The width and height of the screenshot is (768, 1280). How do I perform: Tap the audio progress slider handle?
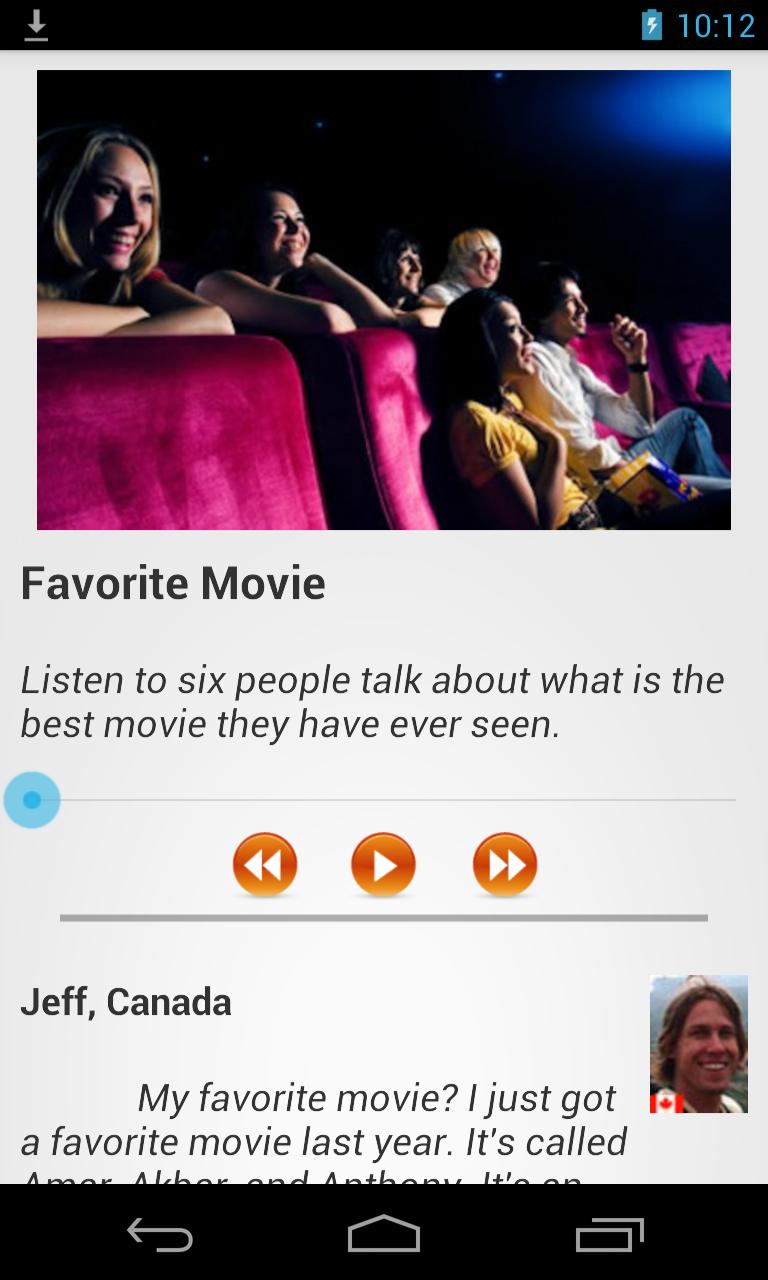(32, 800)
